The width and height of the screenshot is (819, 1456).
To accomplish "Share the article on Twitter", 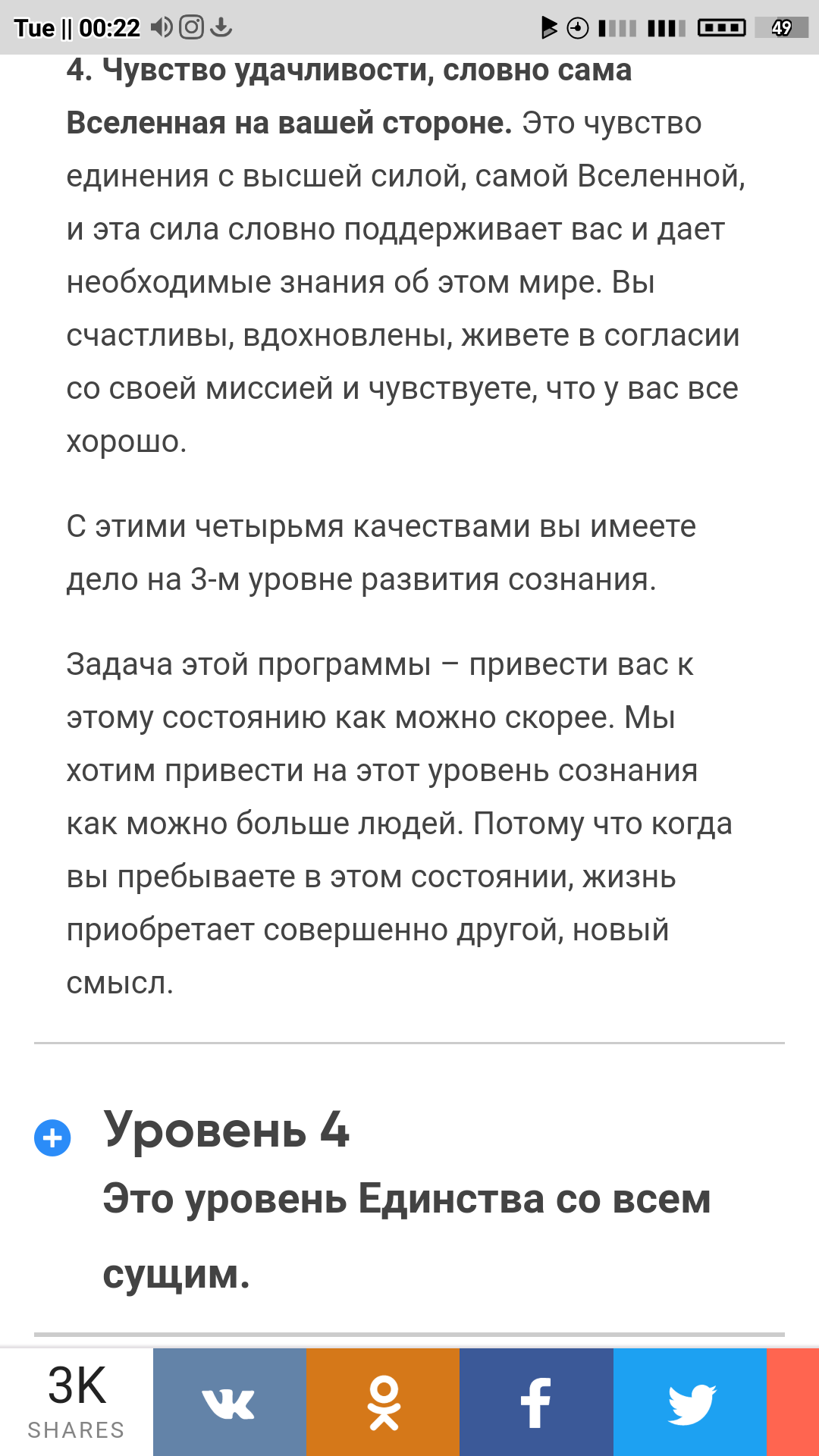I will pyautogui.click(x=690, y=1401).
